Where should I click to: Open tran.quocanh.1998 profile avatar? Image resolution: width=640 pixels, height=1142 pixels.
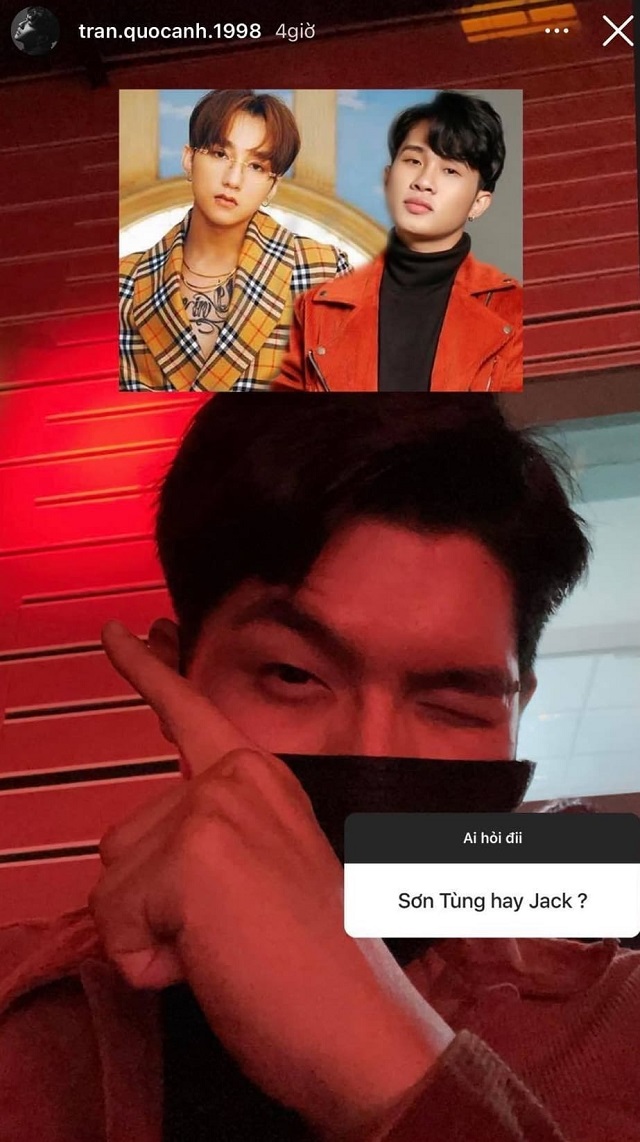(x=34, y=31)
